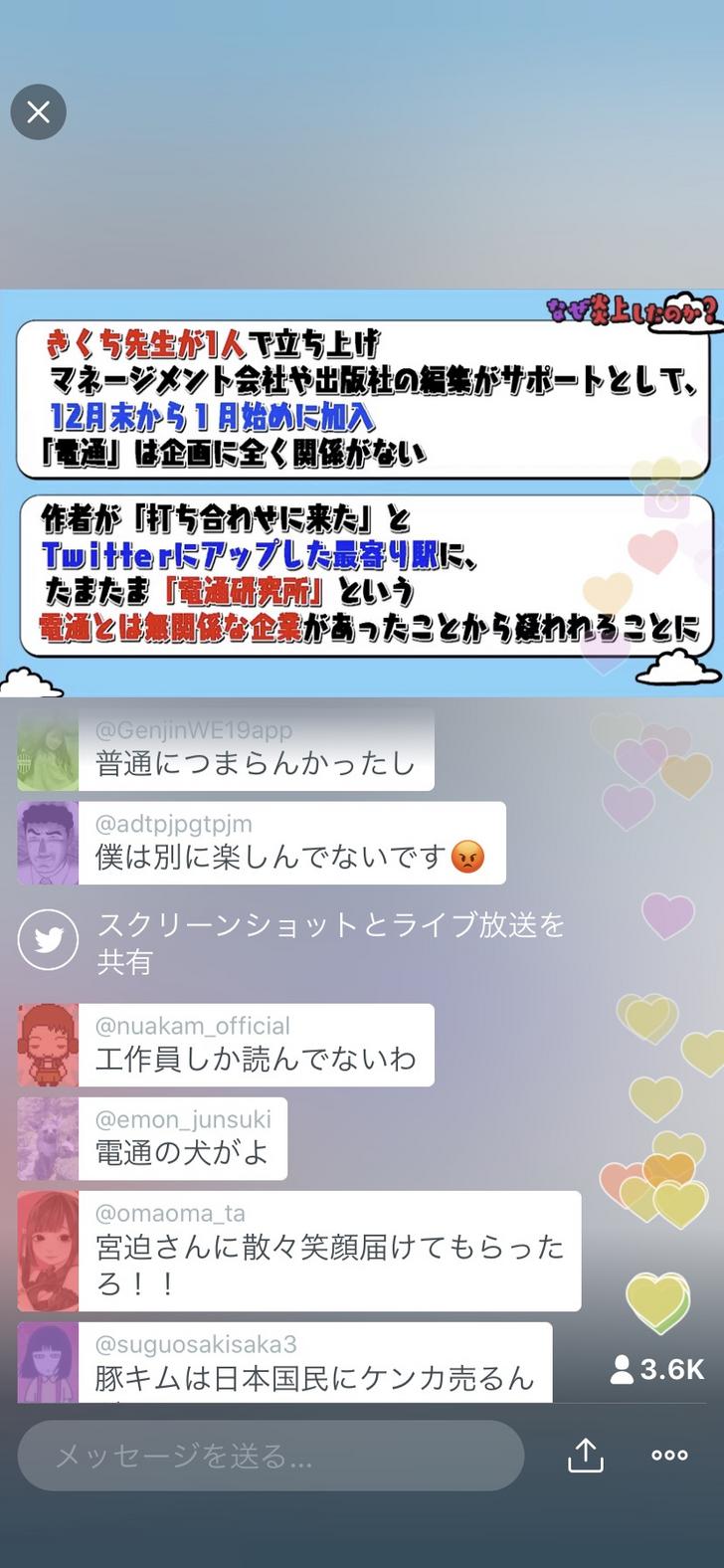This screenshot has height=1568, width=724.
Task: Open the comment from @GenjinWE19app
Action: (226, 749)
